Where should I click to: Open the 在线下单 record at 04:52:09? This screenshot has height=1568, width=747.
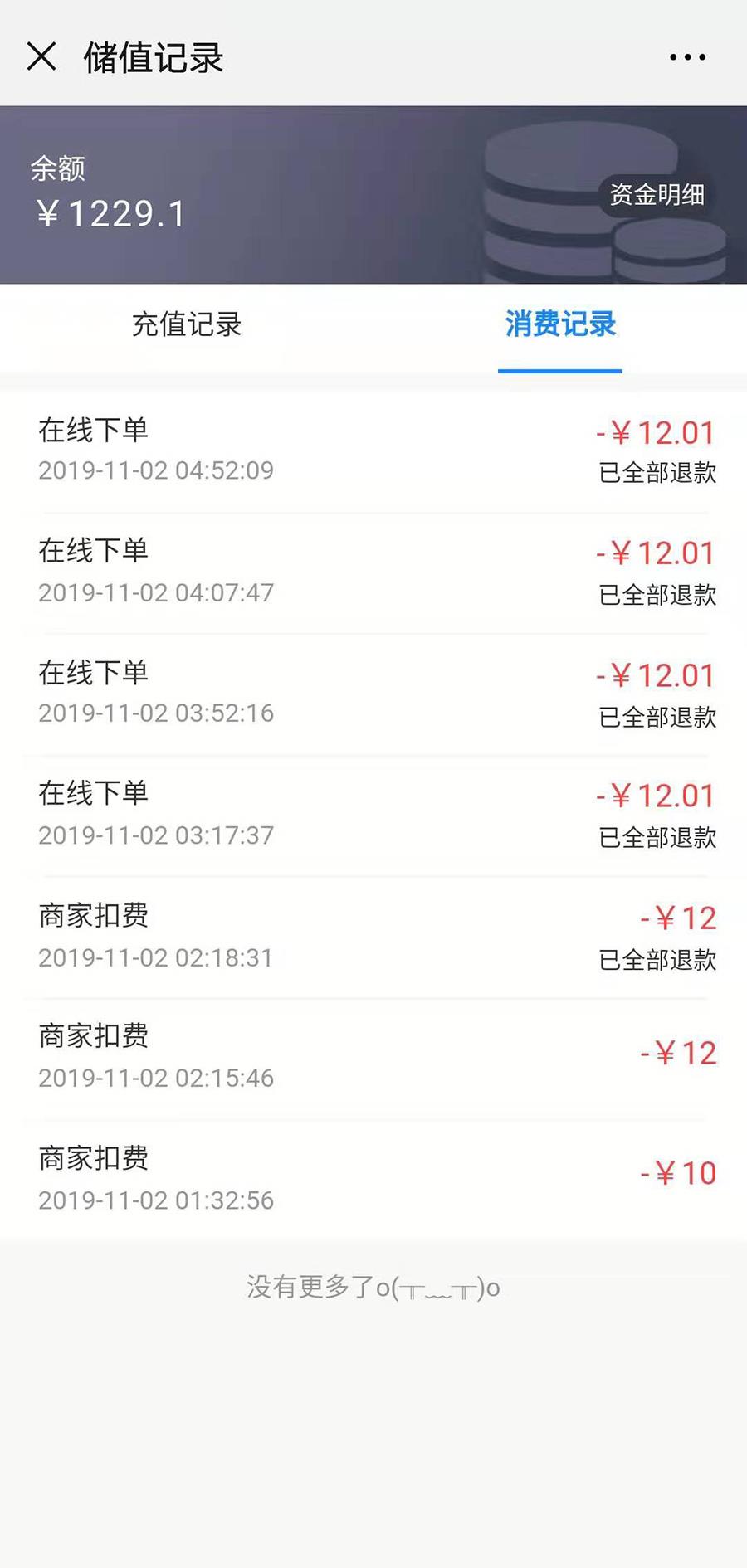[373, 451]
